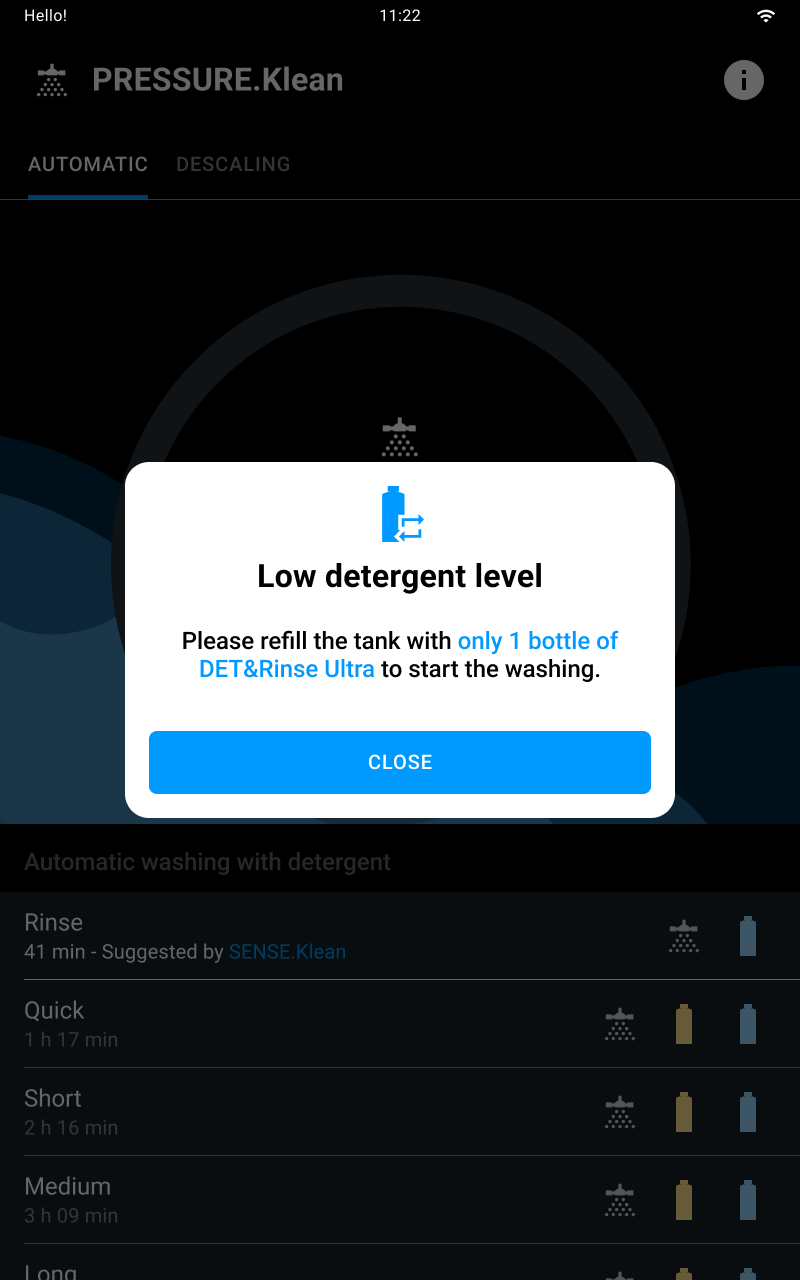
Task: Choose the Rinse washing program
Action: [400, 936]
